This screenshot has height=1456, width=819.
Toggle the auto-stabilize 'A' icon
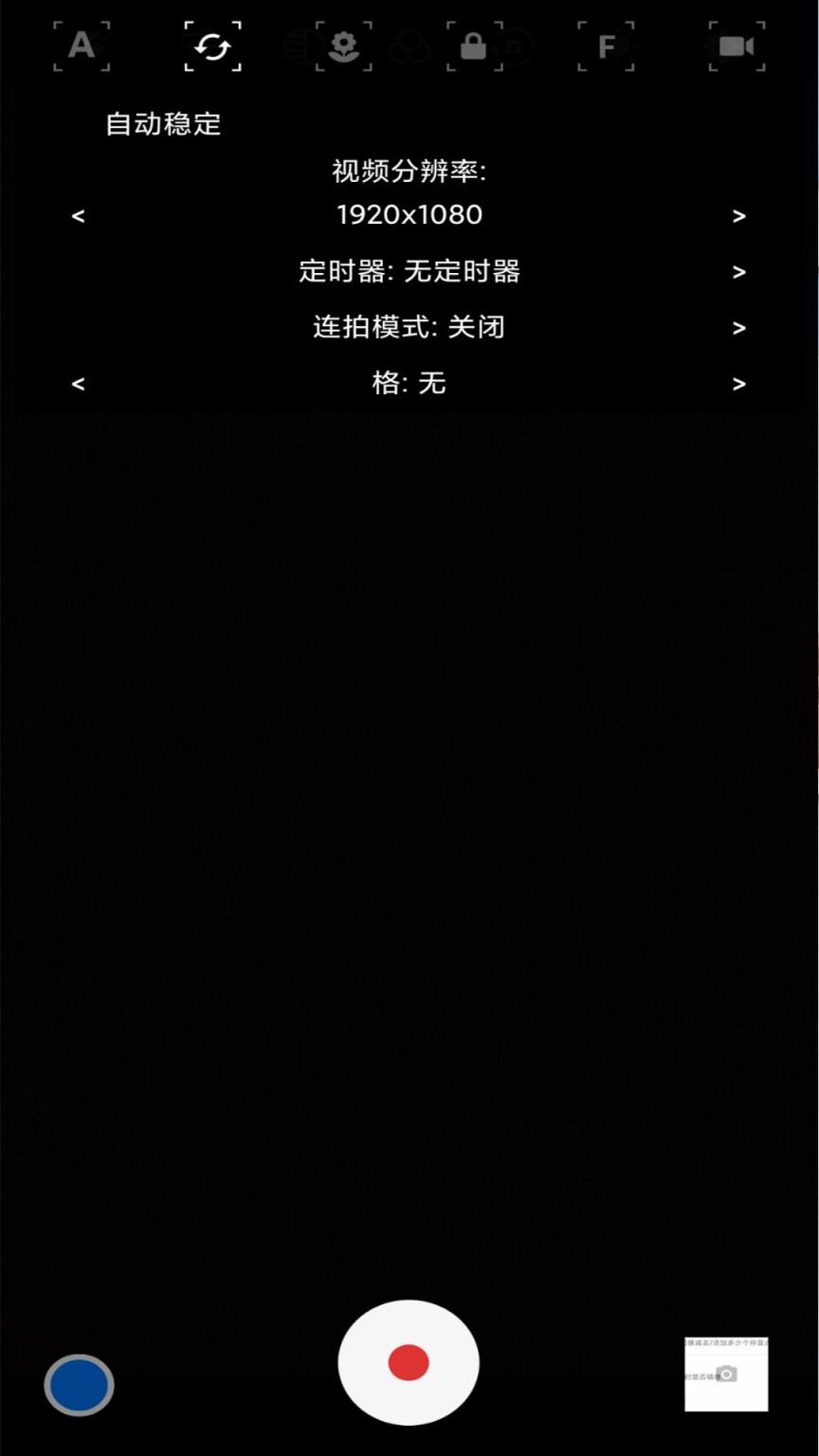(x=82, y=46)
